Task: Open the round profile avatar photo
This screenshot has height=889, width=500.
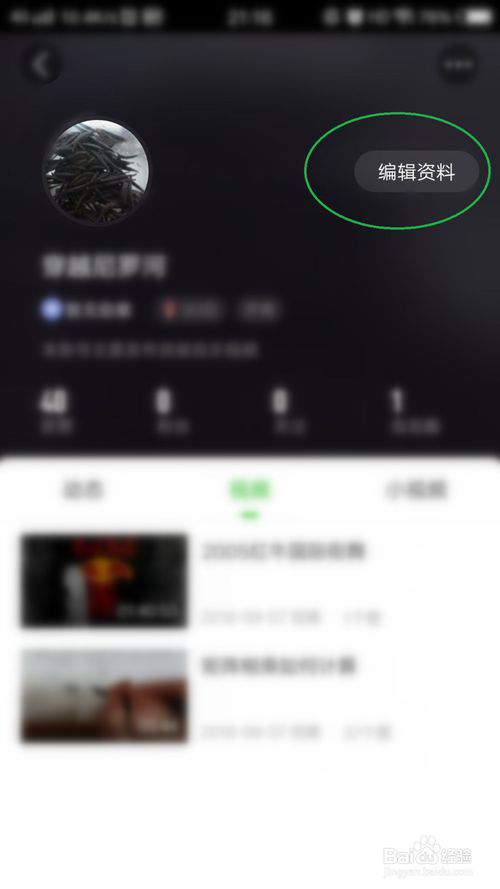Action: [96, 172]
